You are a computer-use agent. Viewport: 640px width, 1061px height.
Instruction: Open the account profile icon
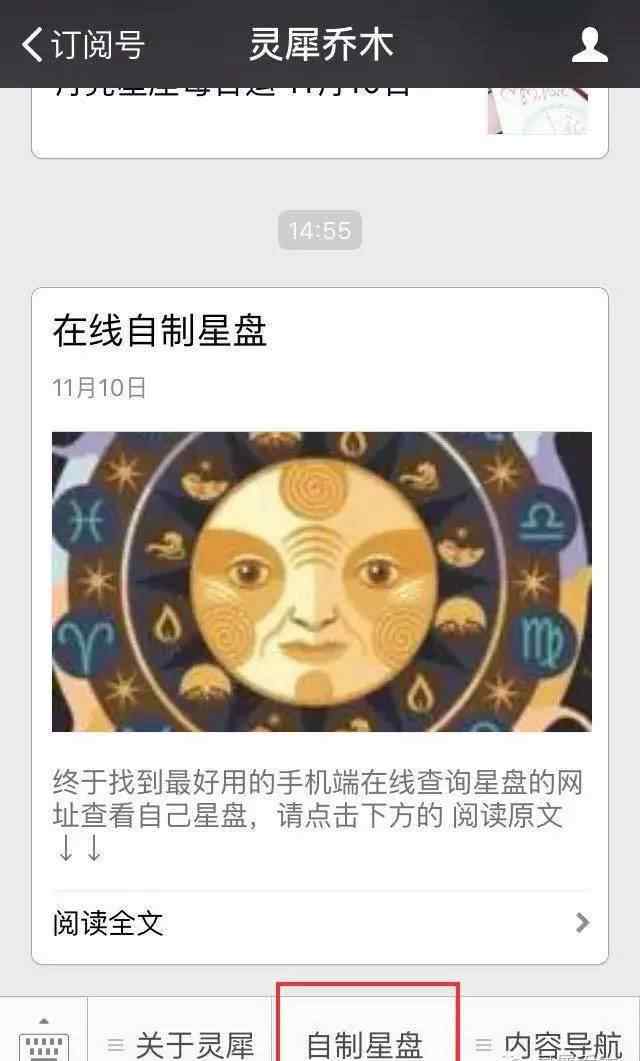click(589, 45)
